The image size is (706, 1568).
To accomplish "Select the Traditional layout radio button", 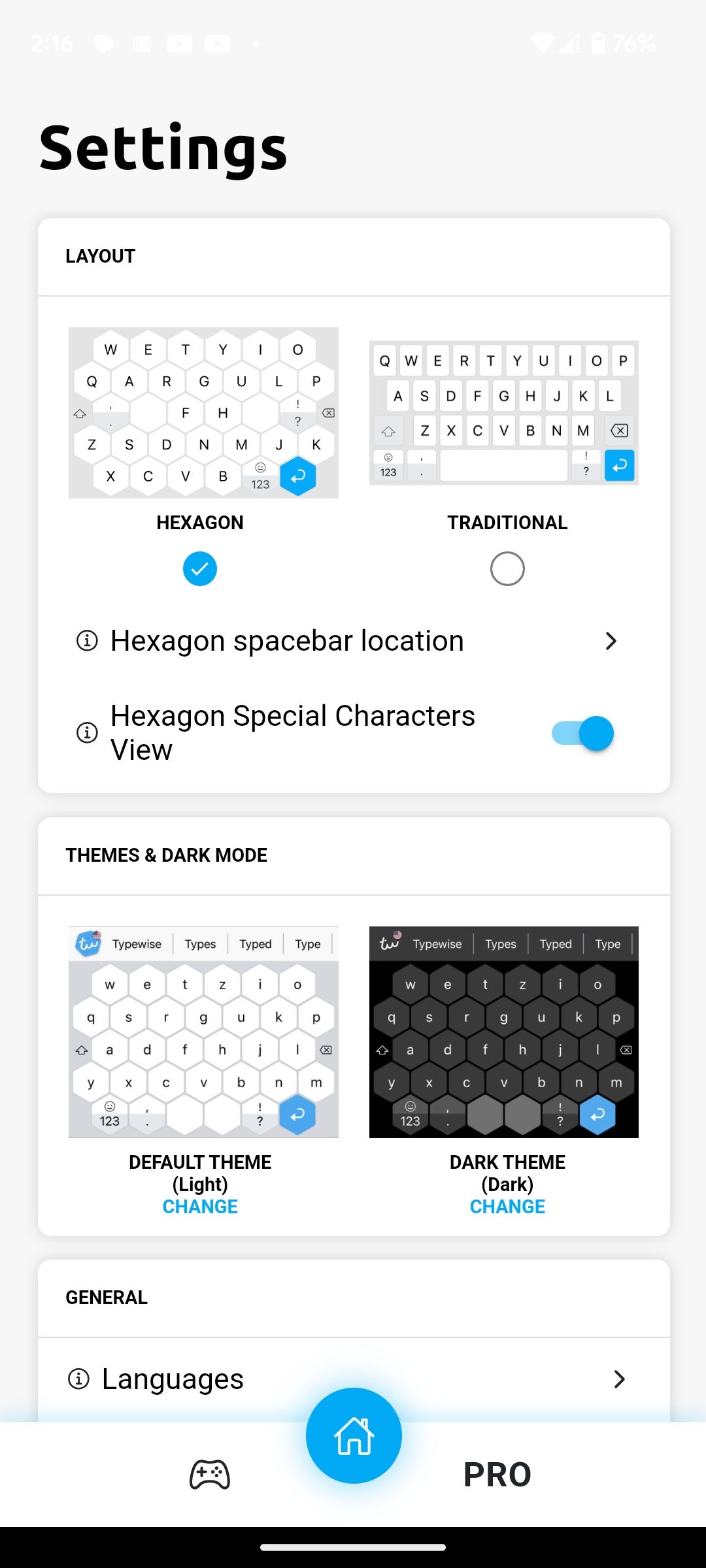I will (x=507, y=568).
